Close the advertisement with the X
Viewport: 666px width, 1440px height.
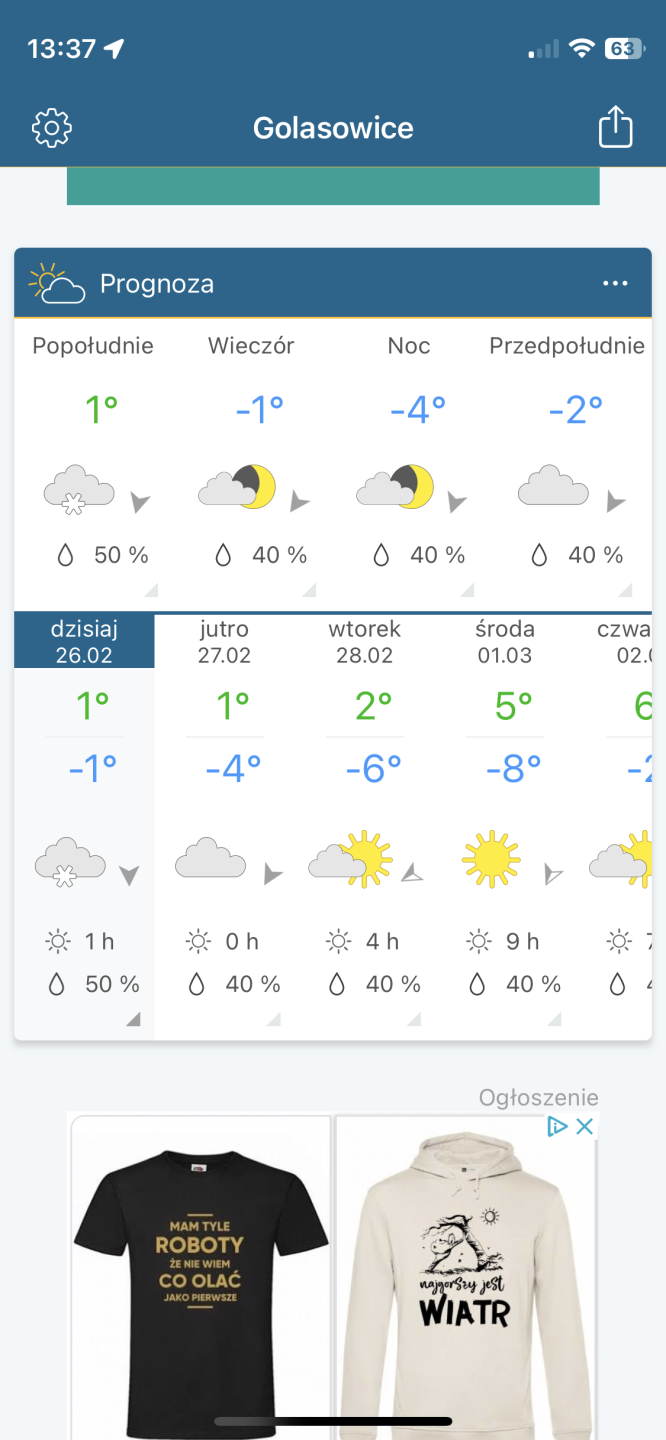click(x=585, y=1127)
